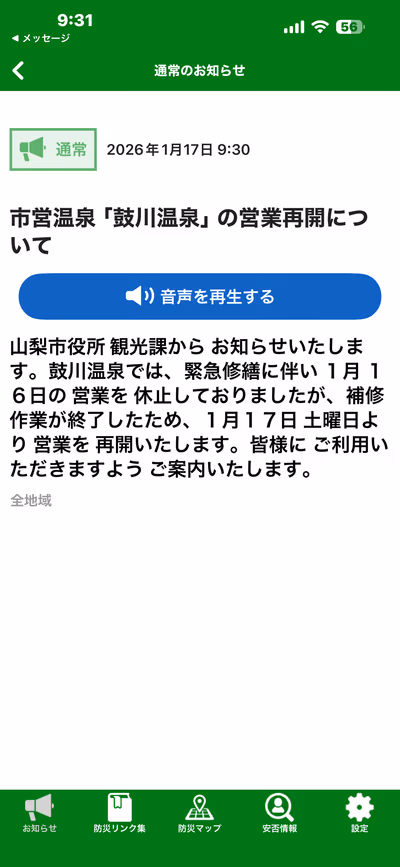The height and width of the screenshot is (867, 400).
Task: Open the 防災リンク集 tab
Action: pos(120,814)
